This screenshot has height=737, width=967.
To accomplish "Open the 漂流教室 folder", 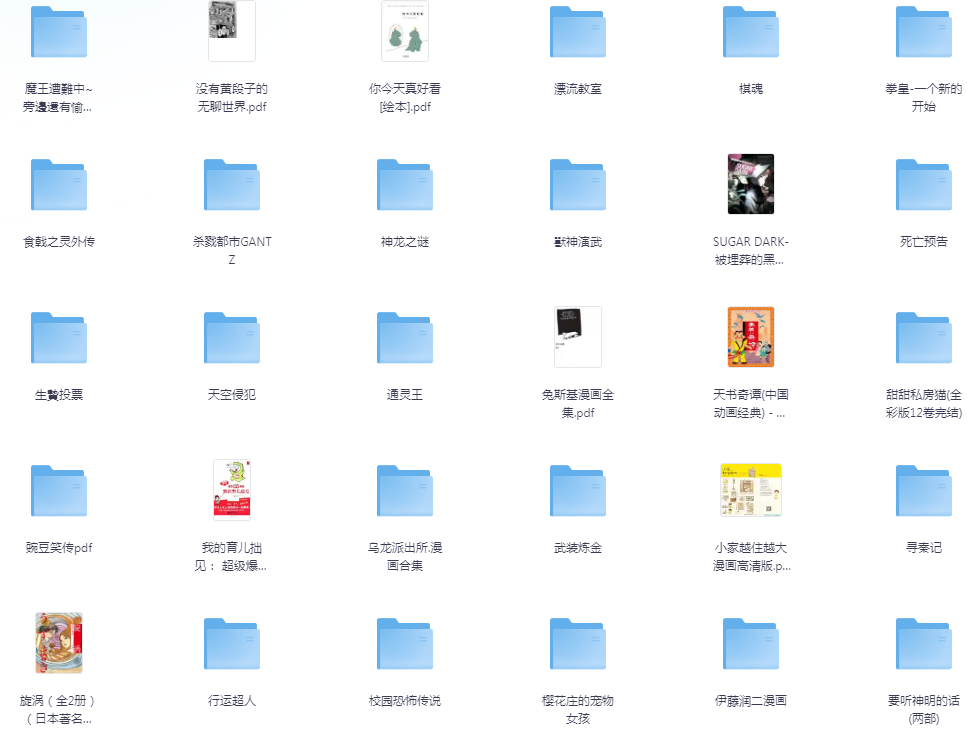I will 578,33.
